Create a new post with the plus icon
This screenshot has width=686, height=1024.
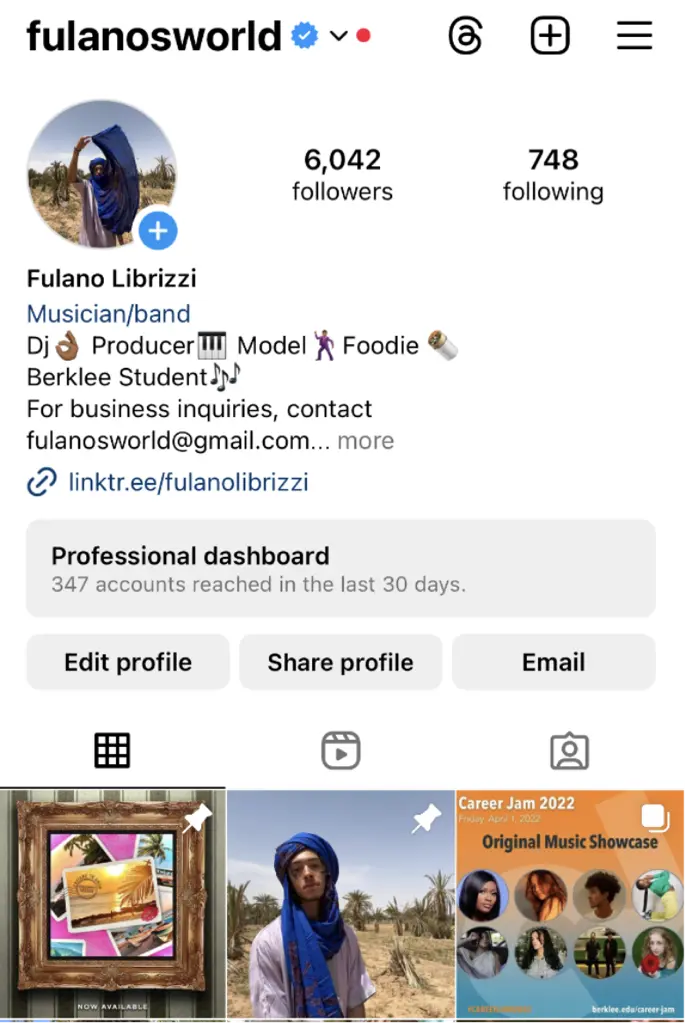549,37
